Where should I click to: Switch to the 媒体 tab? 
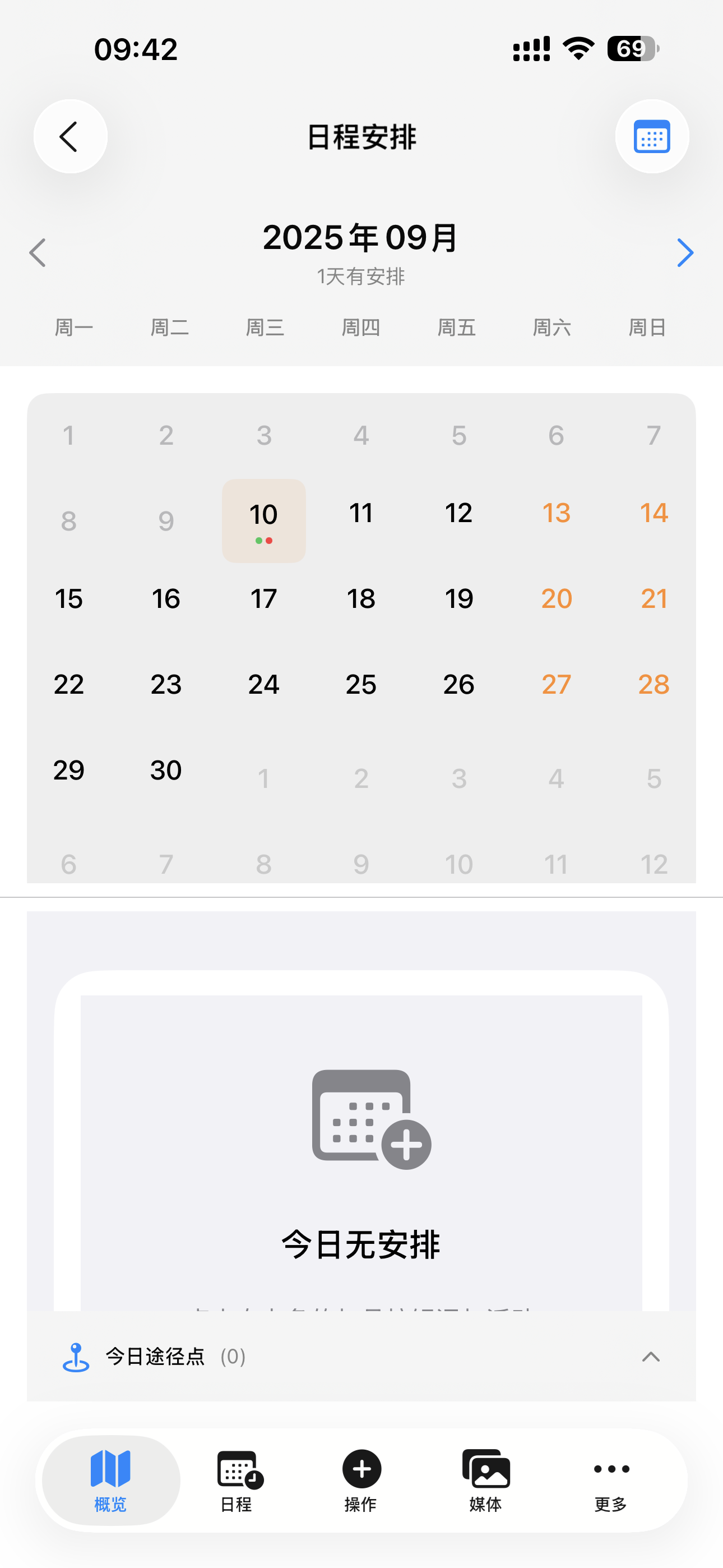click(486, 1480)
